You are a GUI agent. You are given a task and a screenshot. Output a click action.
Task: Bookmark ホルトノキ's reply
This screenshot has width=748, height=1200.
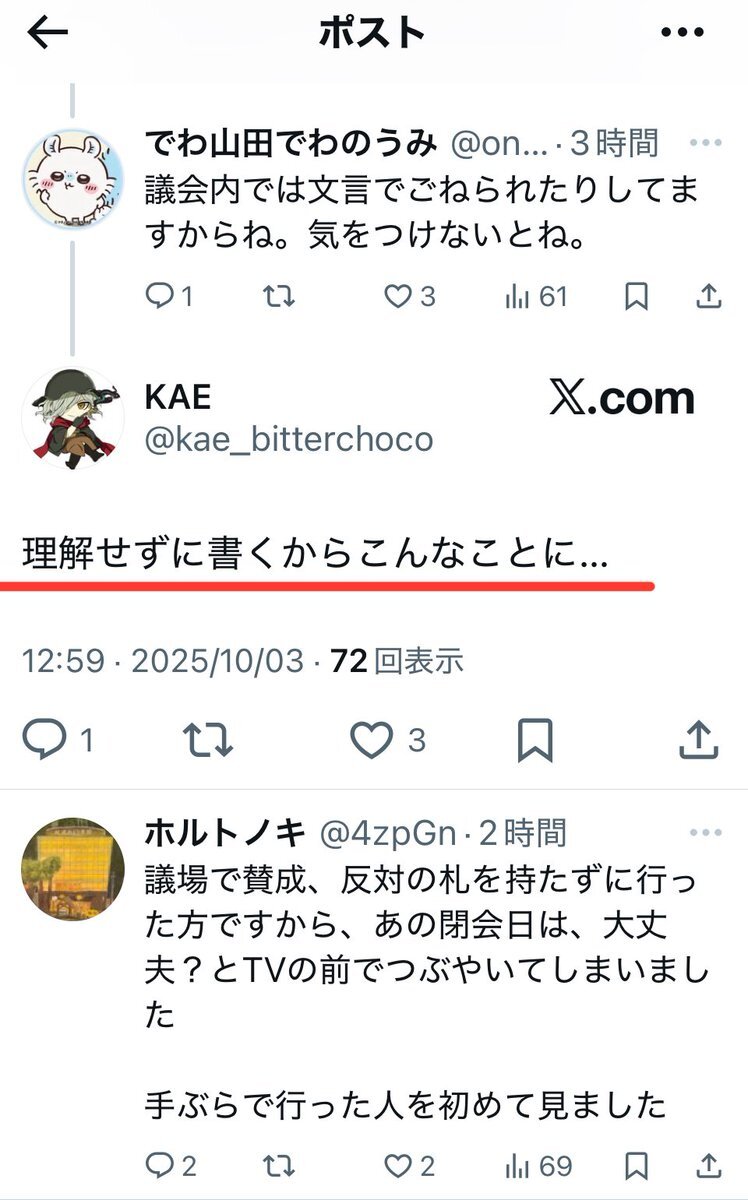click(636, 1165)
